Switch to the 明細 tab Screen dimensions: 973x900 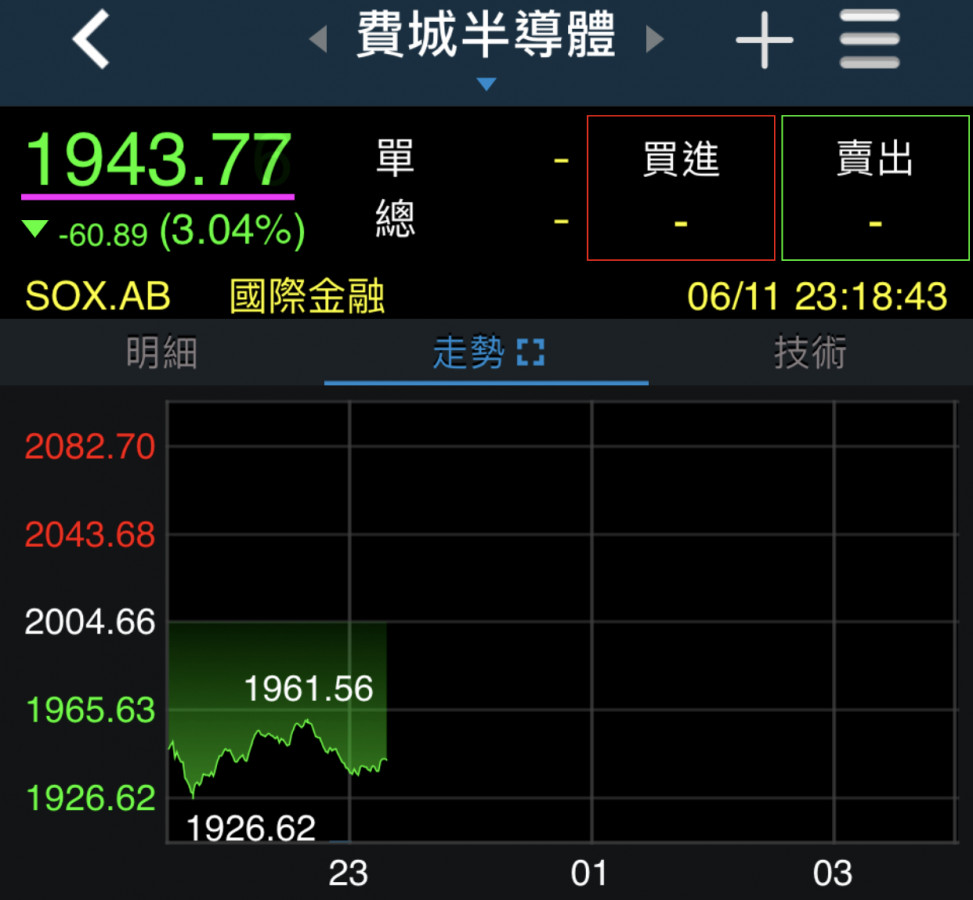(162, 353)
